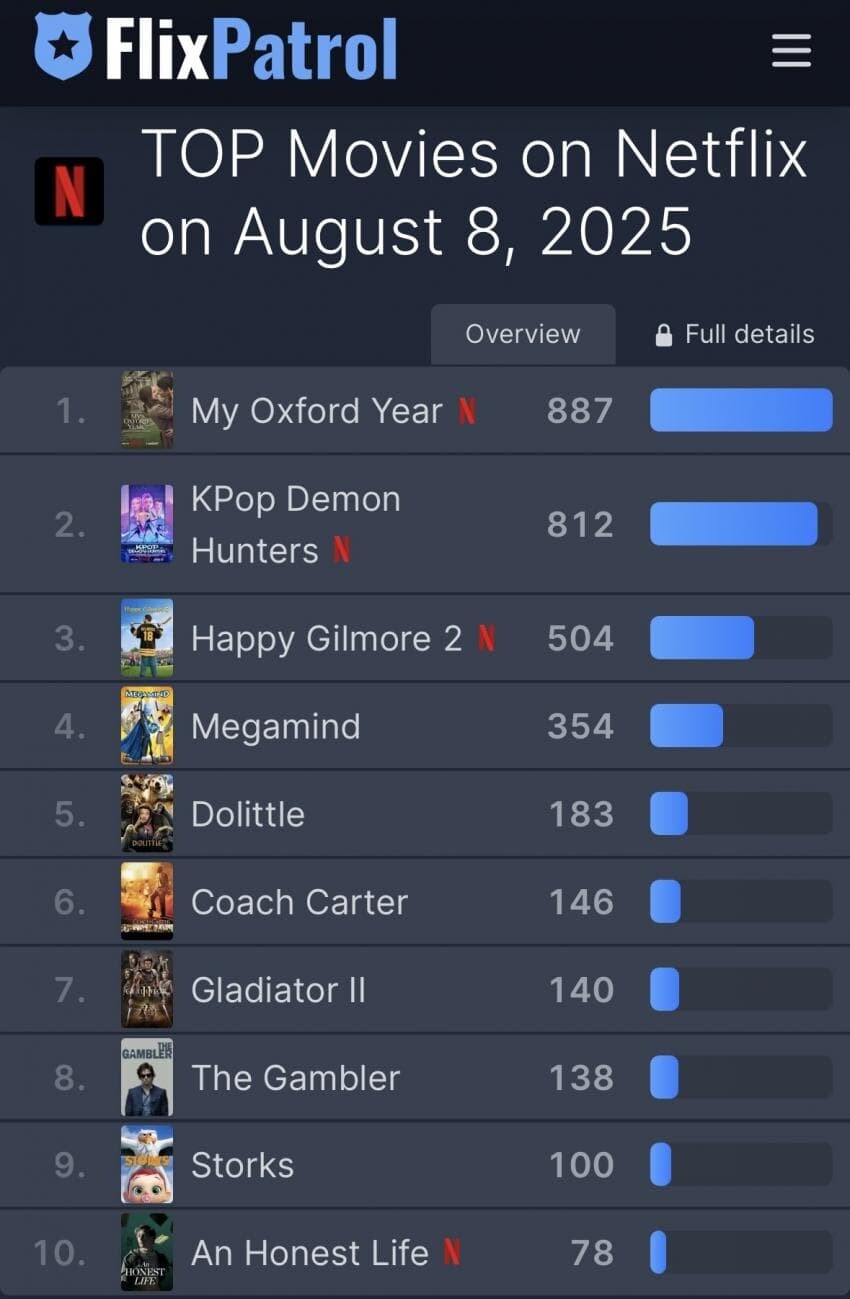This screenshot has width=850, height=1299.
Task: Open the Megamind movie entry
Action: coord(275,726)
